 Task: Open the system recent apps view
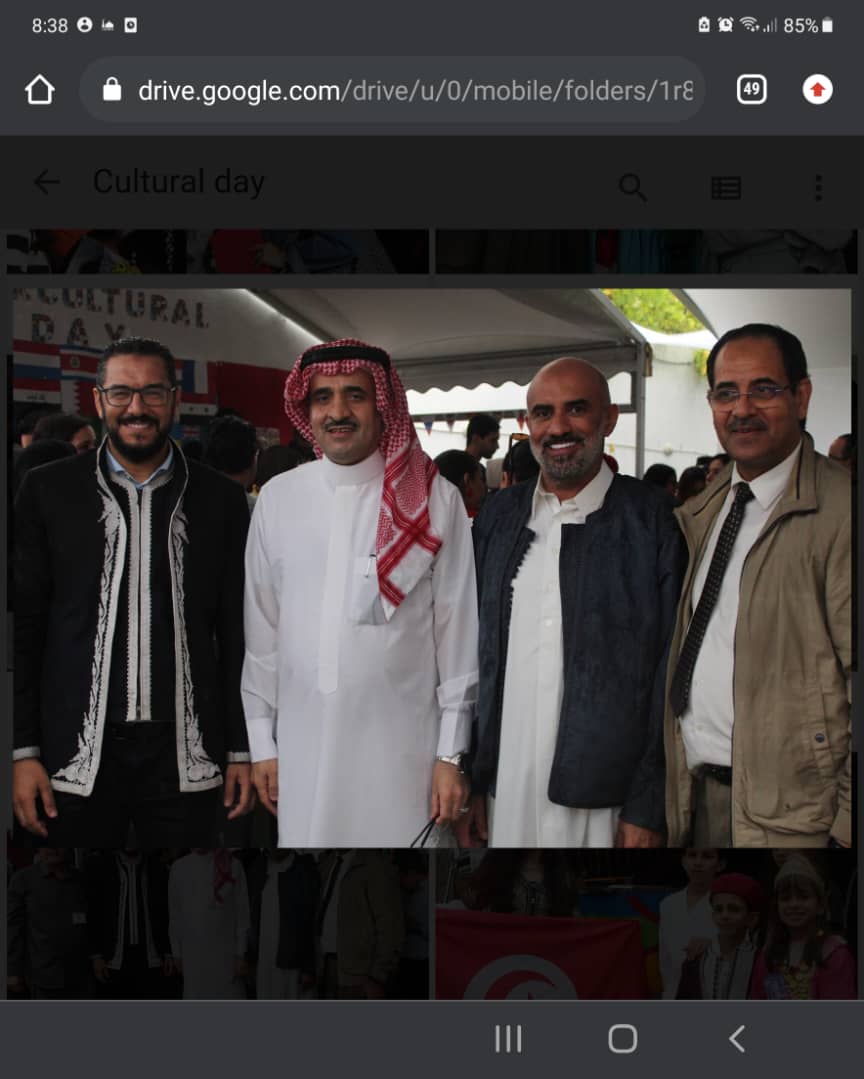[x=508, y=1039]
